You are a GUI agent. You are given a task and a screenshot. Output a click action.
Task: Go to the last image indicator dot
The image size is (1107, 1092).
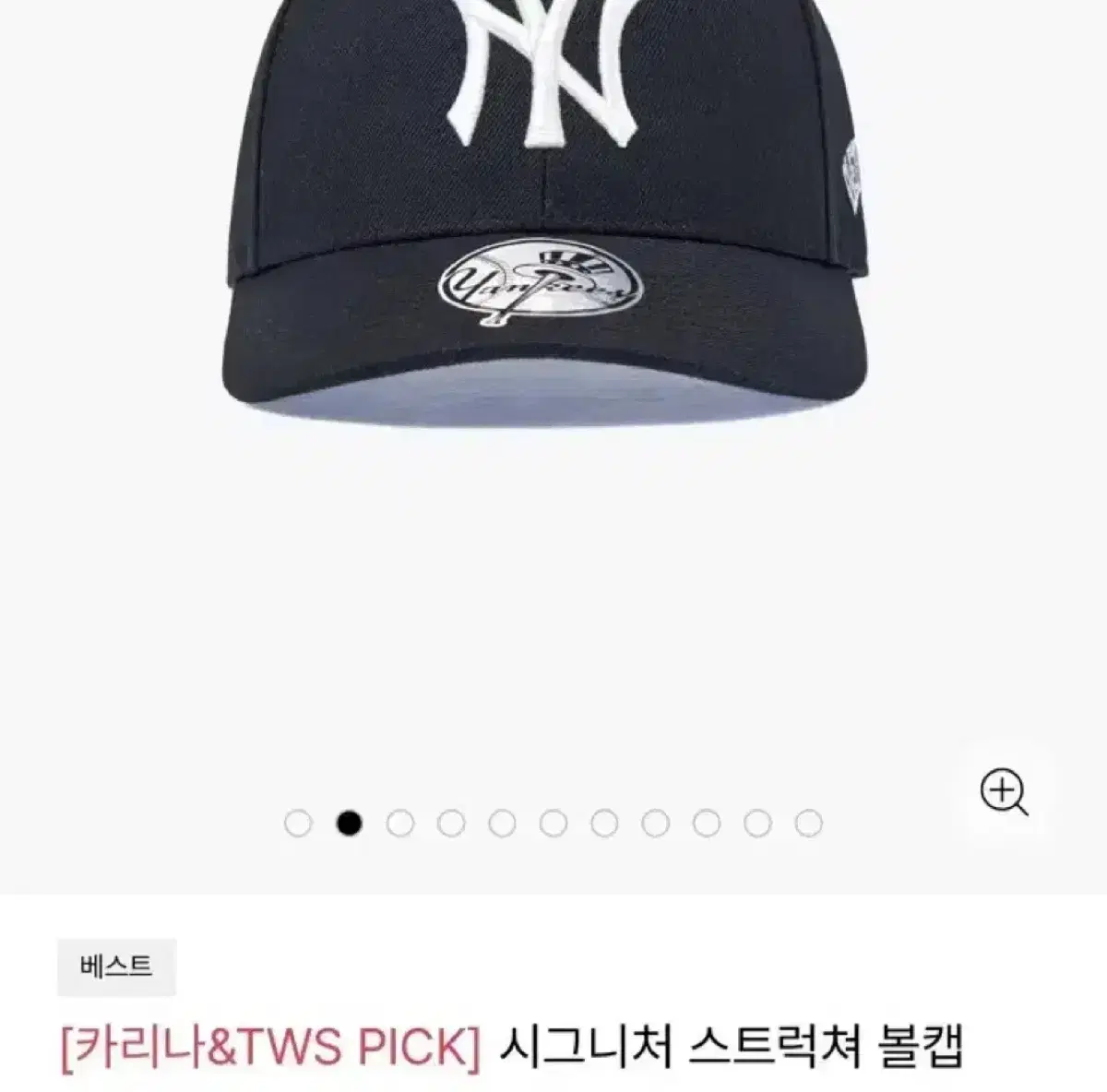[x=808, y=823]
